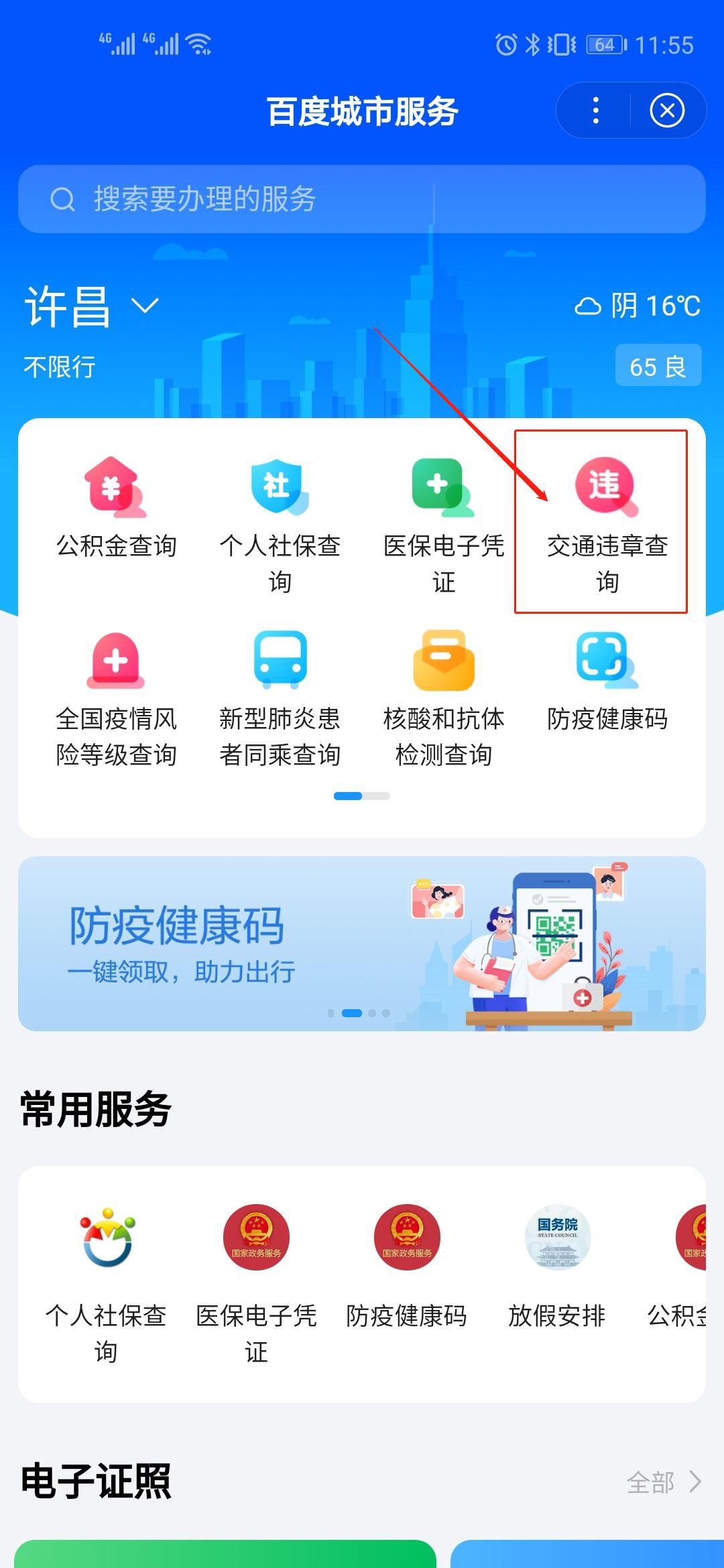724x1568 pixels.
Task: Open 医保电子凭证 in top grid
Action: point(443,523)
